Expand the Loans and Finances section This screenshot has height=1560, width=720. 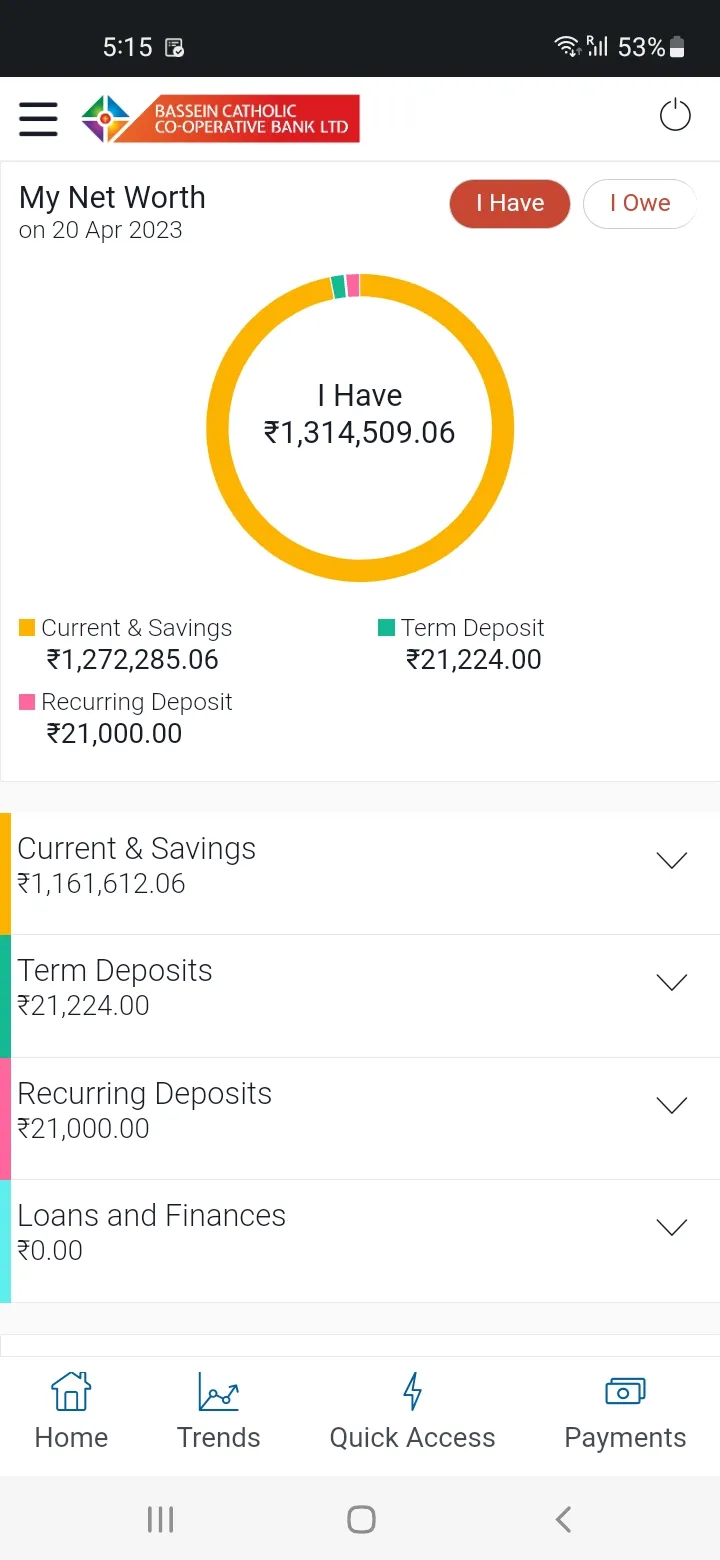pos(671,1227)
